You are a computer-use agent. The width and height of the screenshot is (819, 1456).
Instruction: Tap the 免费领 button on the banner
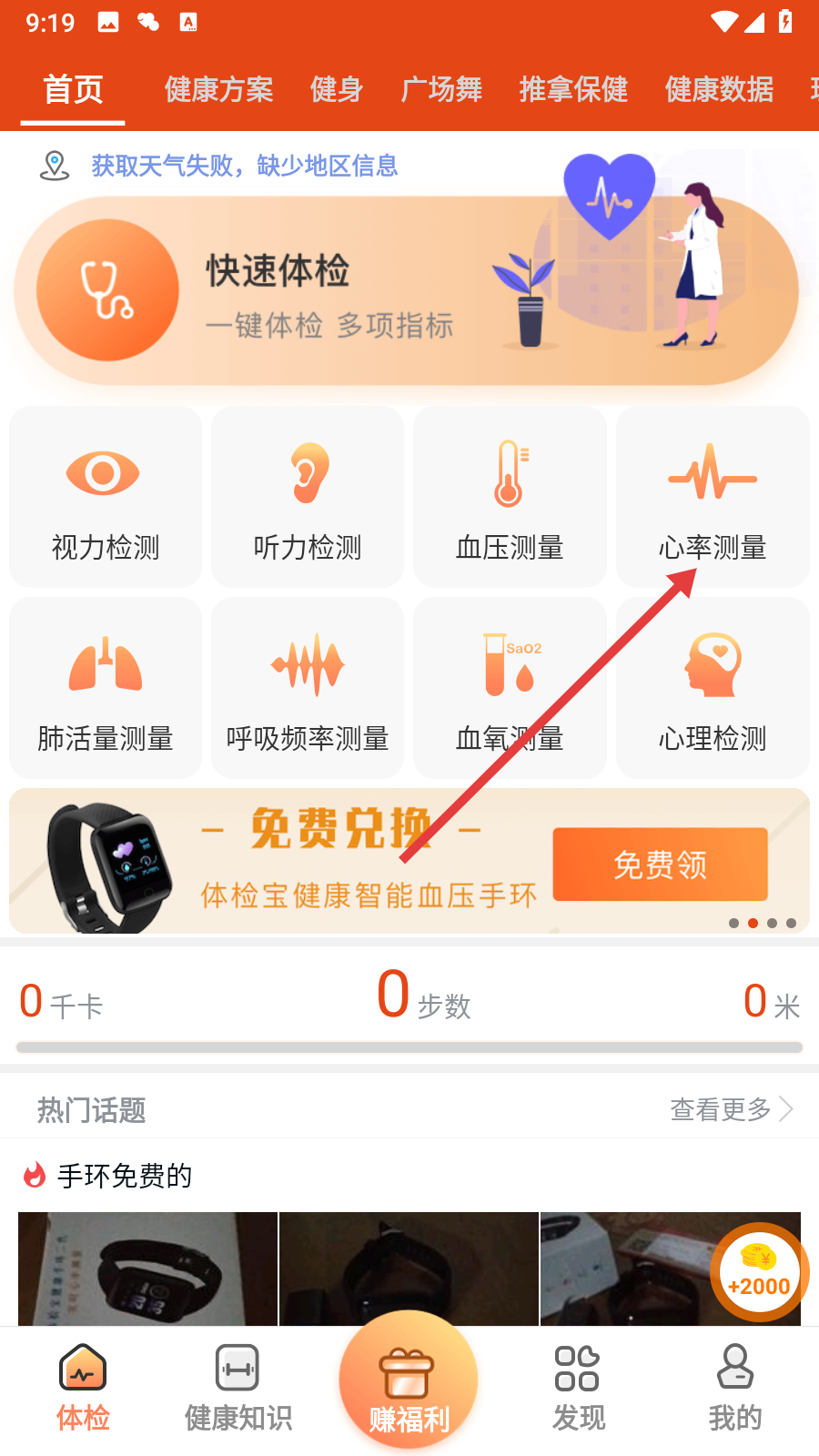pos(660,864)
